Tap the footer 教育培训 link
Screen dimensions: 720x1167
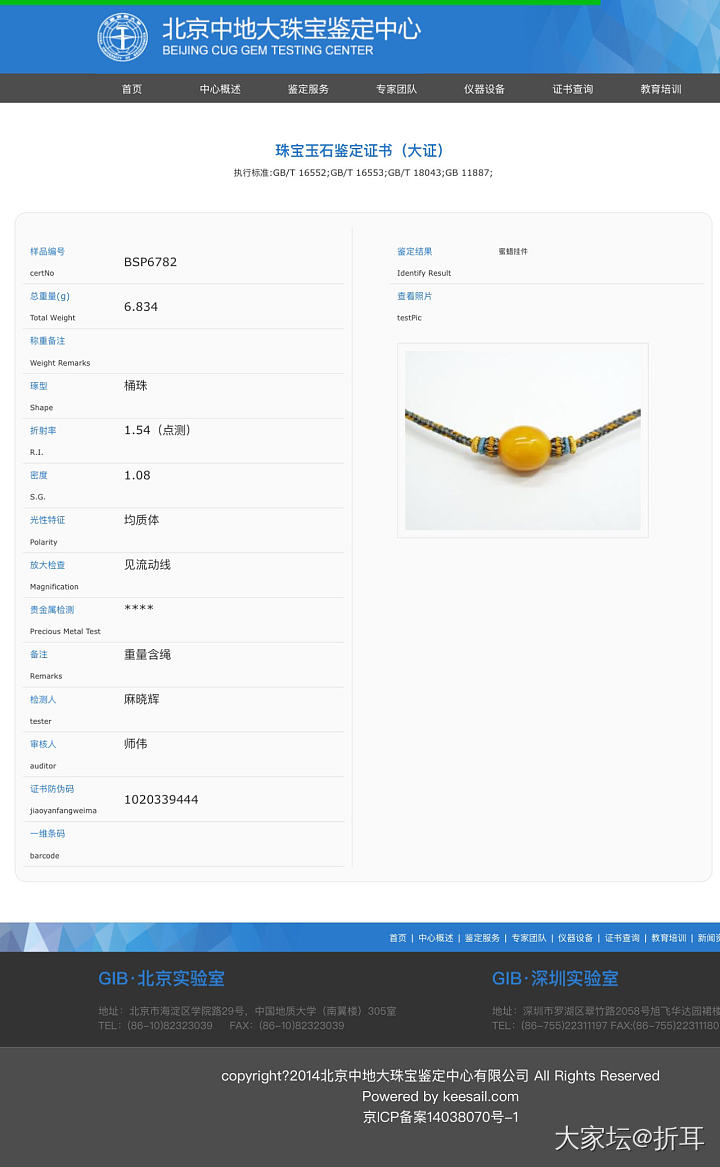(x=668, y=938)
